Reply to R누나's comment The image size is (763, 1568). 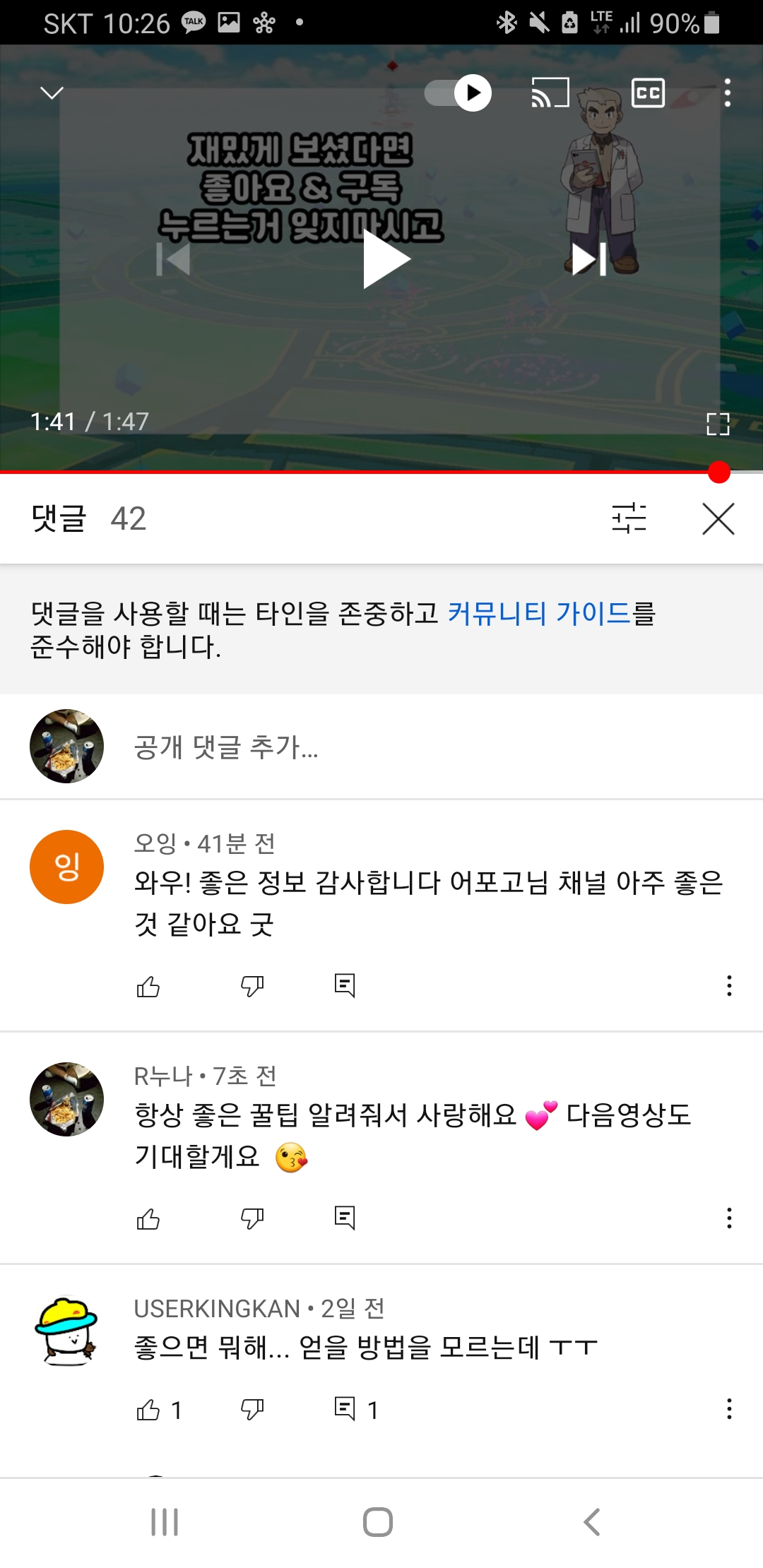344,1218
